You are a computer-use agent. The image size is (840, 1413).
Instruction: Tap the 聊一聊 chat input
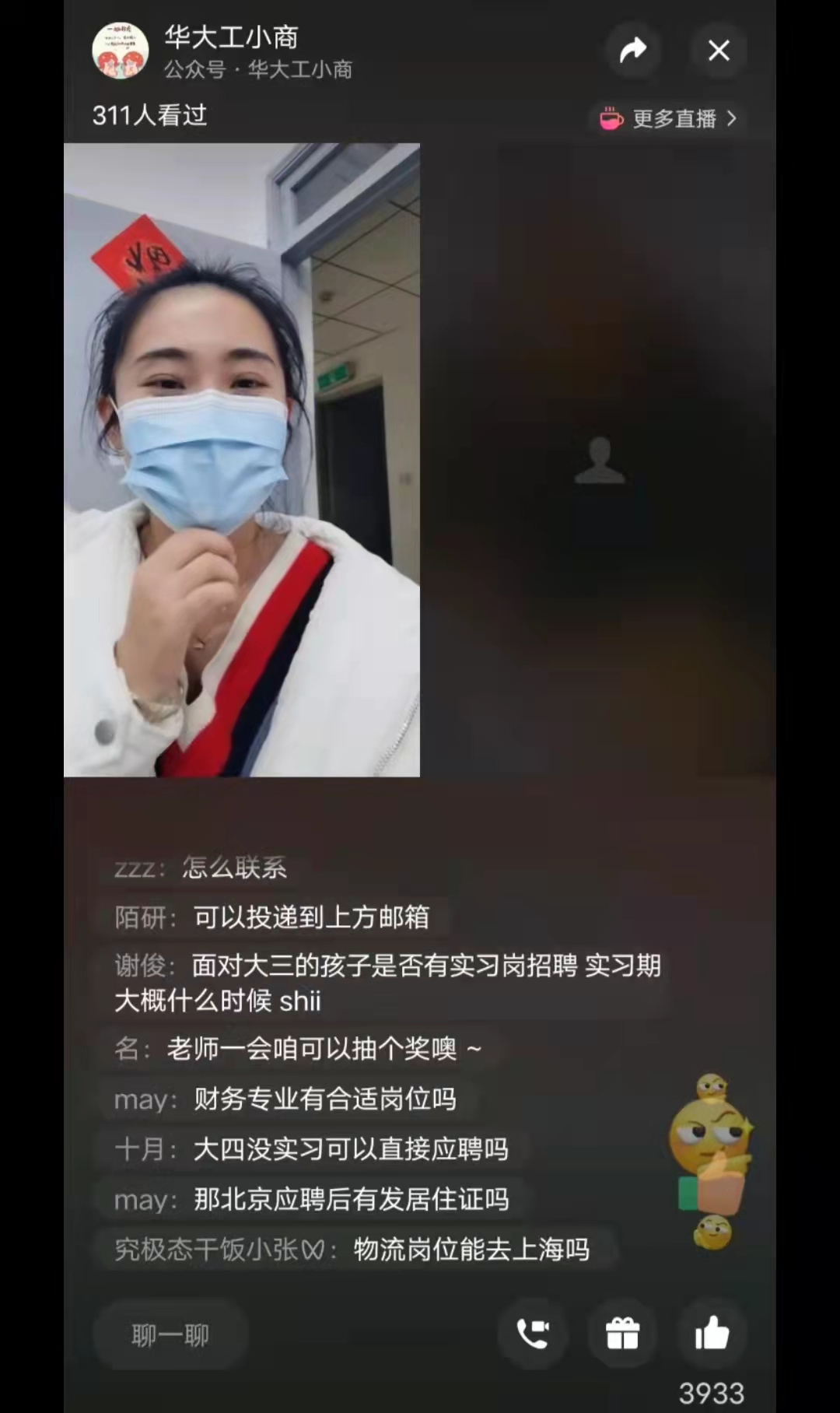tap(170, 1335)
